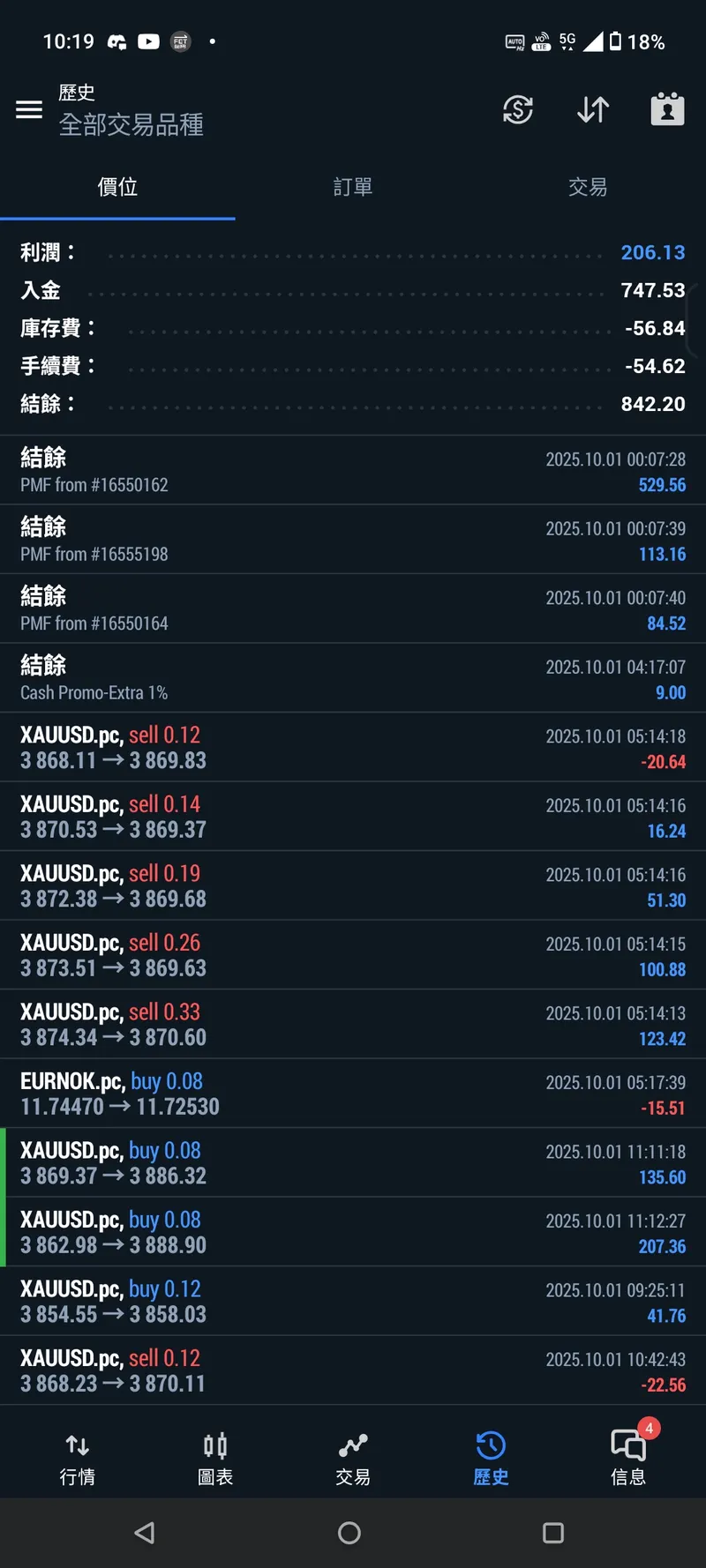Open the 行情 quotes section
This screenshot has width=706, height=1568.
pos(78,1460)
